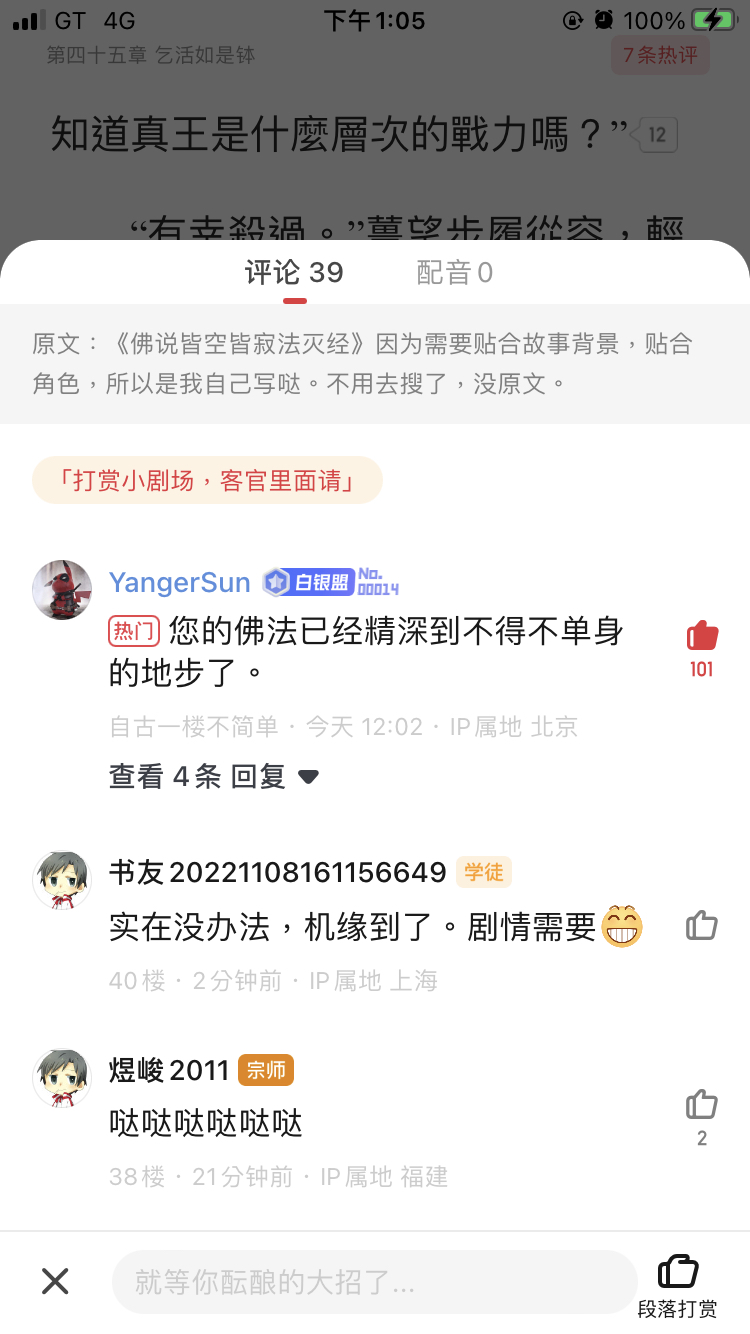The width and height of the screenshot is (750, 1334).
Task: Expand 查看 4条 回复 under YangerSun's comment
Action: [x=213, y=776]
